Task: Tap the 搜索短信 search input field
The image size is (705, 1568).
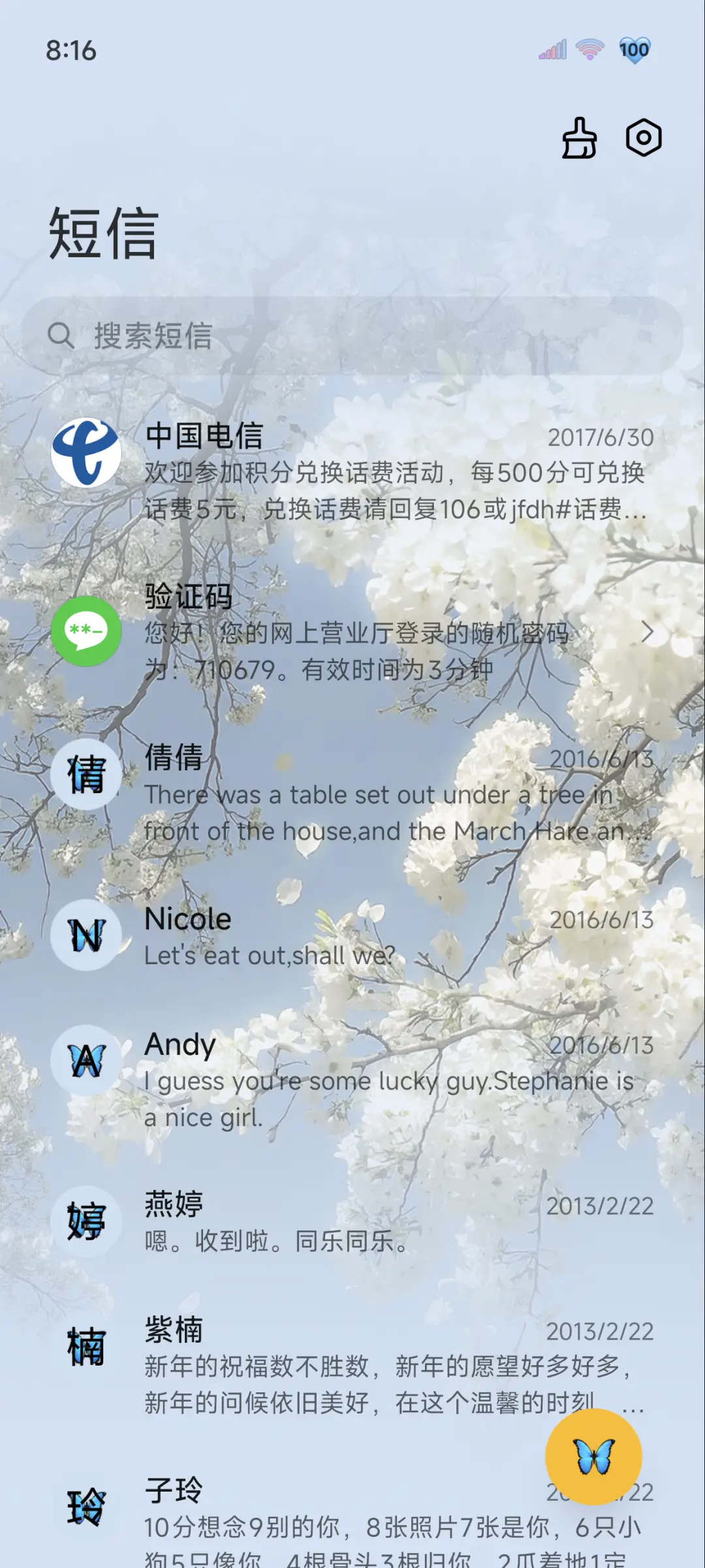Action: [x=261, y=336]
